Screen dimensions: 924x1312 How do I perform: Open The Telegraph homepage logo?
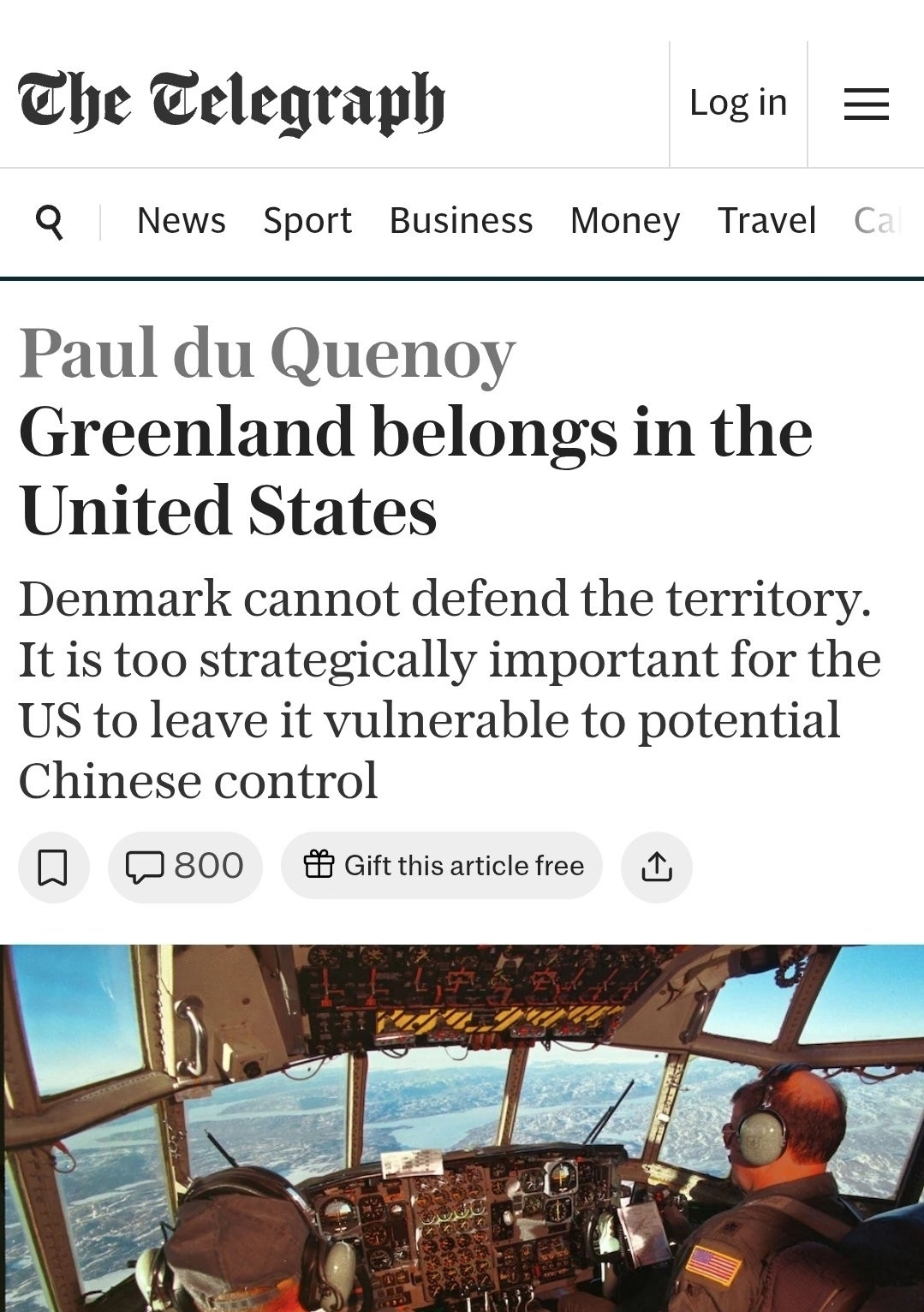(231, 103)
